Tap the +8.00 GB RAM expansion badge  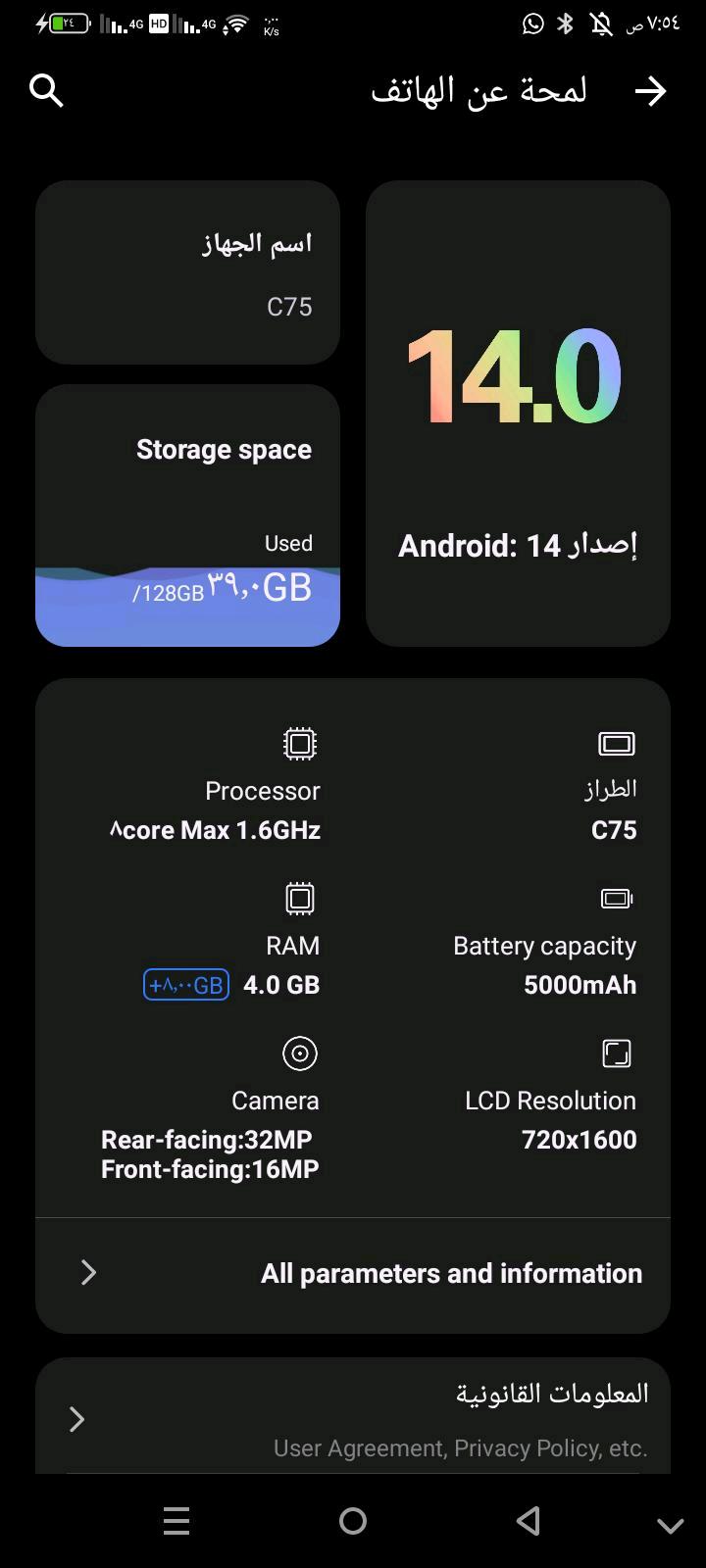(x=186, y=985)
